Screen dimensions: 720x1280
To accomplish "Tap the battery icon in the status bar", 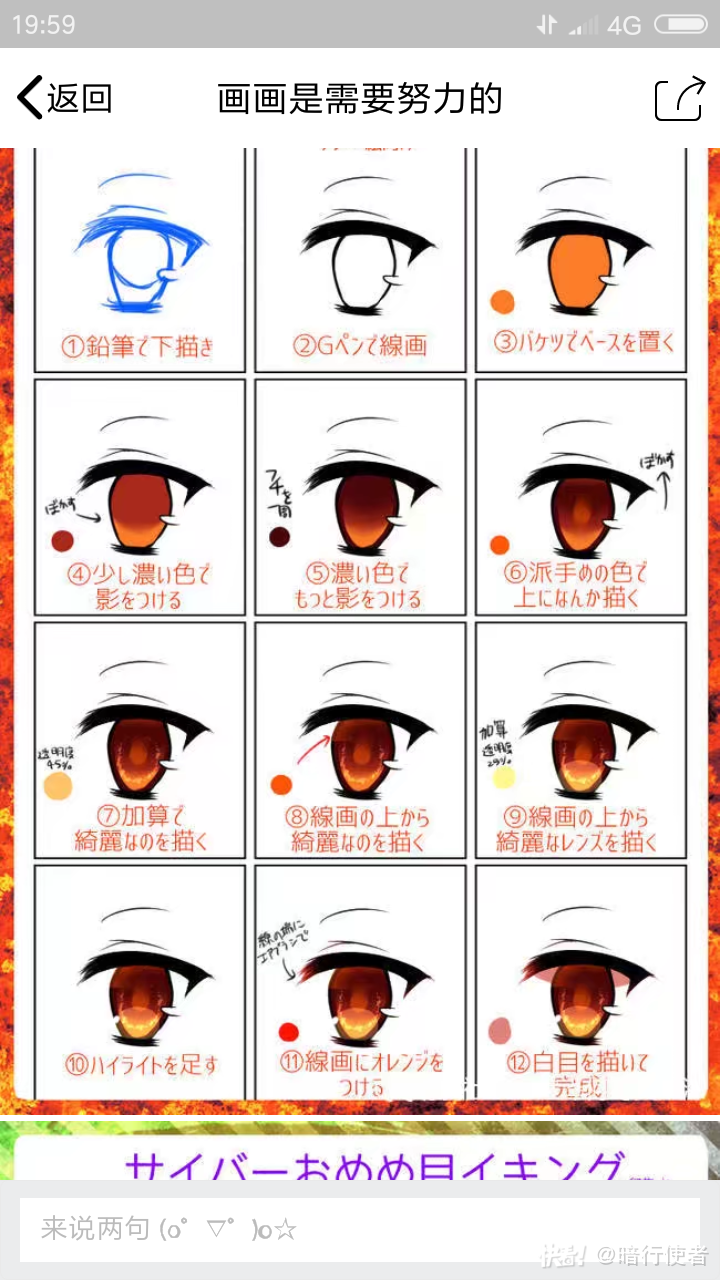I will (683, 22).
